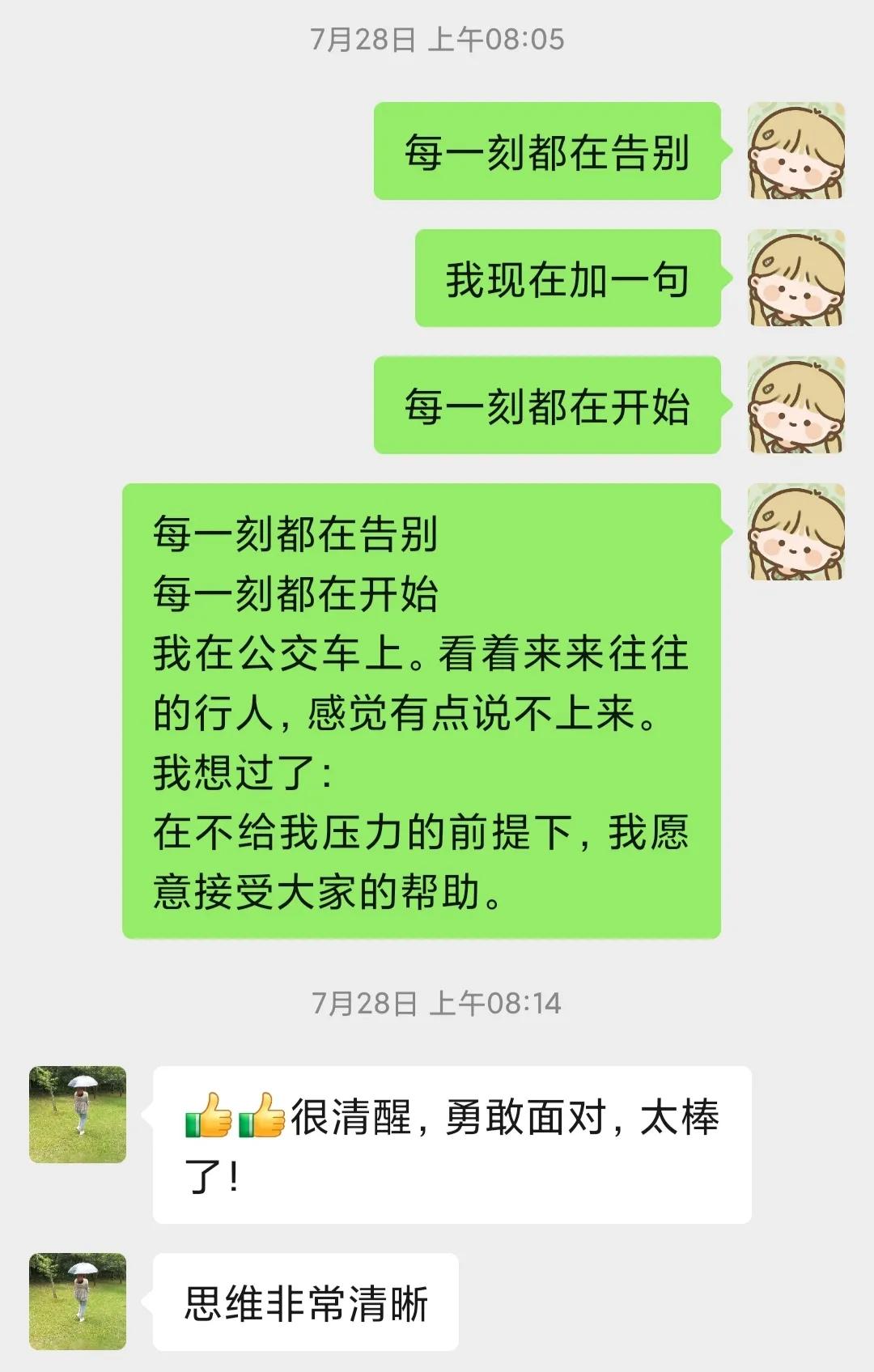Select the message bubble 每一刻都在开始
Viewport: 874px width, 1372px height.
click(x=548, y=406)
